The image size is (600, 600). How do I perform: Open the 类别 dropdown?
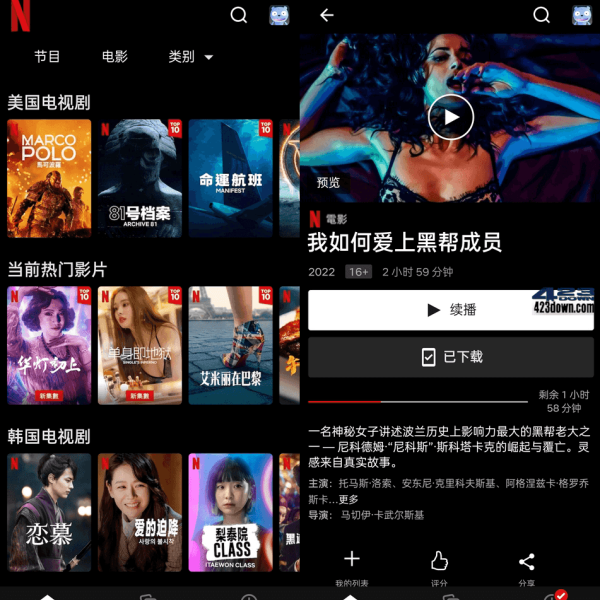(190, 57)
